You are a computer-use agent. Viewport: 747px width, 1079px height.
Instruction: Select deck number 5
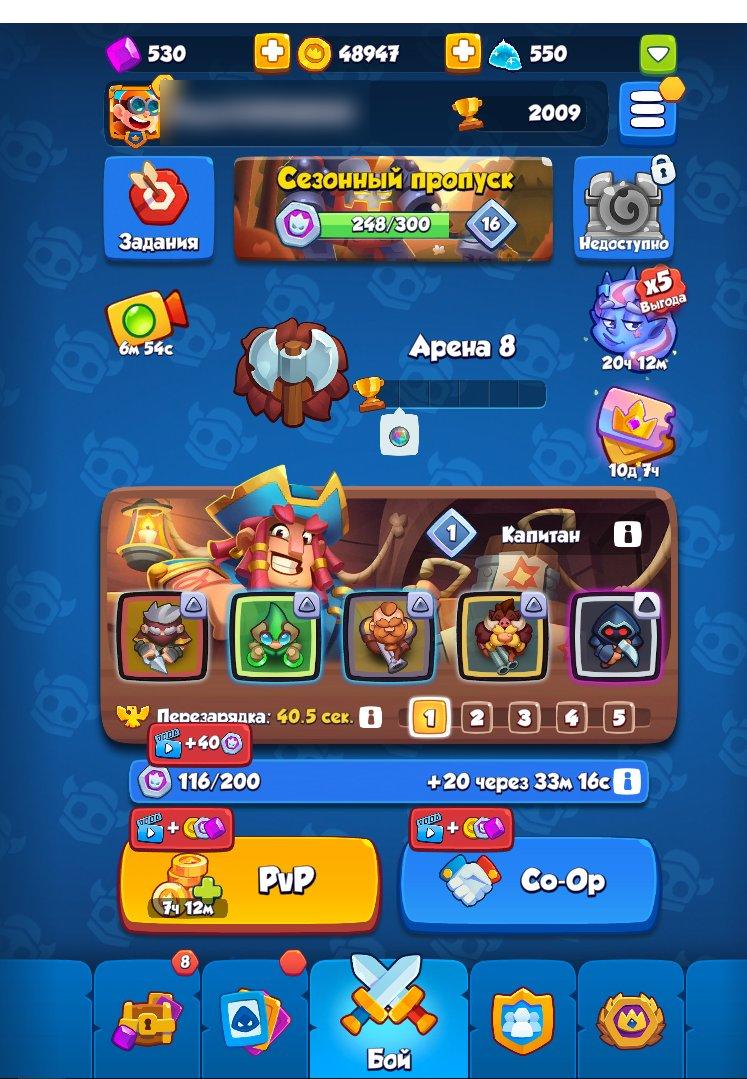618,717
